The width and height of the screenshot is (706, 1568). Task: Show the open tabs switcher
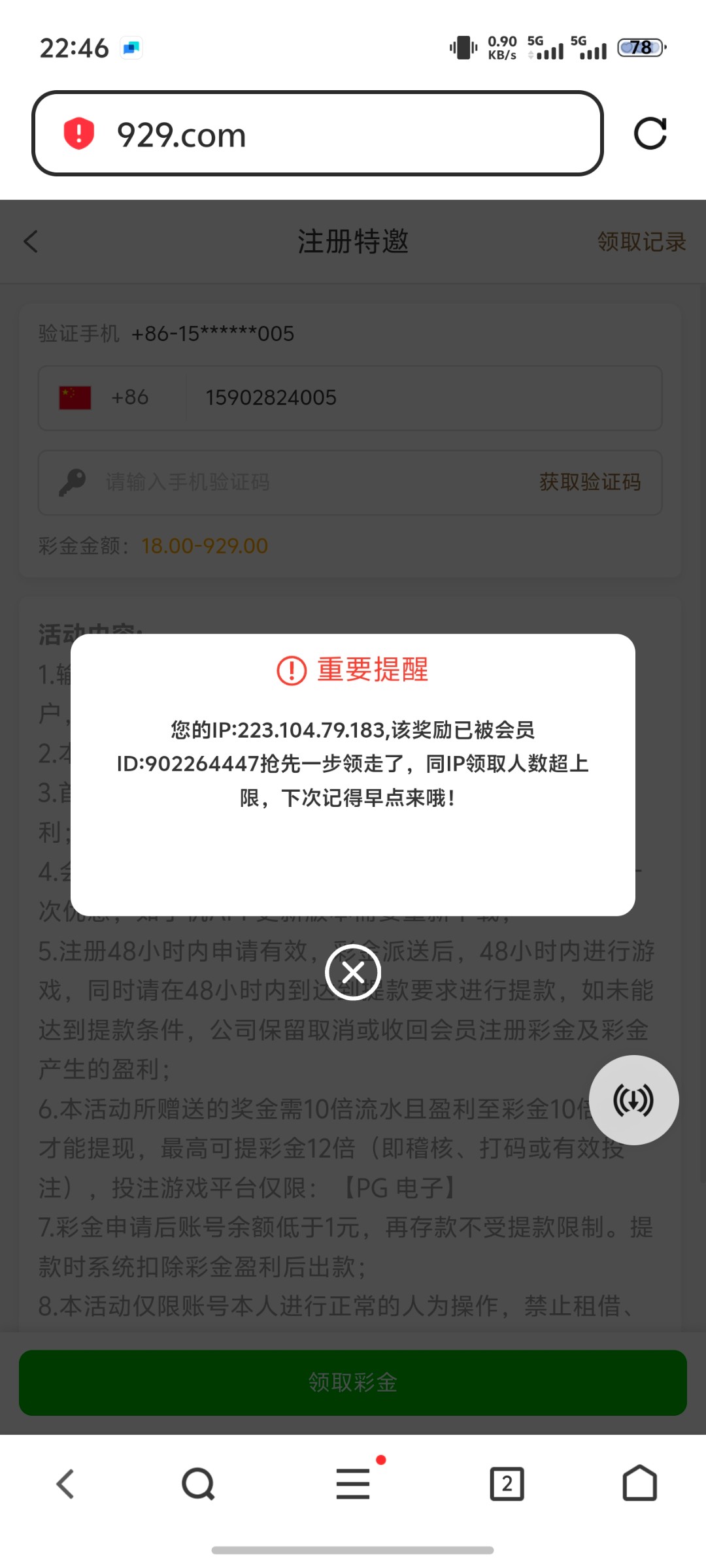point(507,1484)
